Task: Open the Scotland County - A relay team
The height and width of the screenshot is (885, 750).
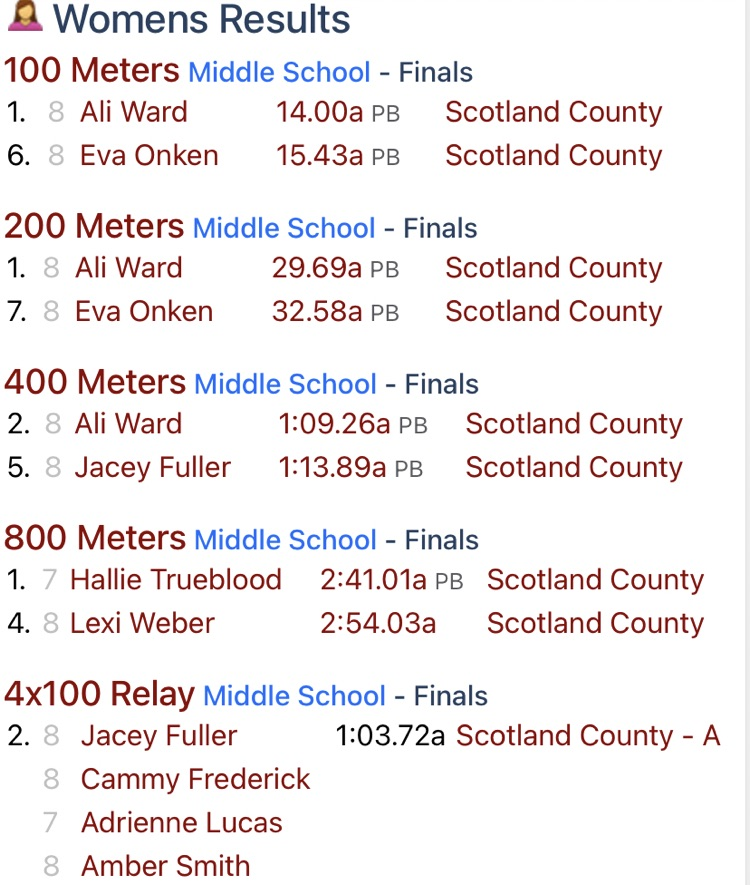Action: 588,736
